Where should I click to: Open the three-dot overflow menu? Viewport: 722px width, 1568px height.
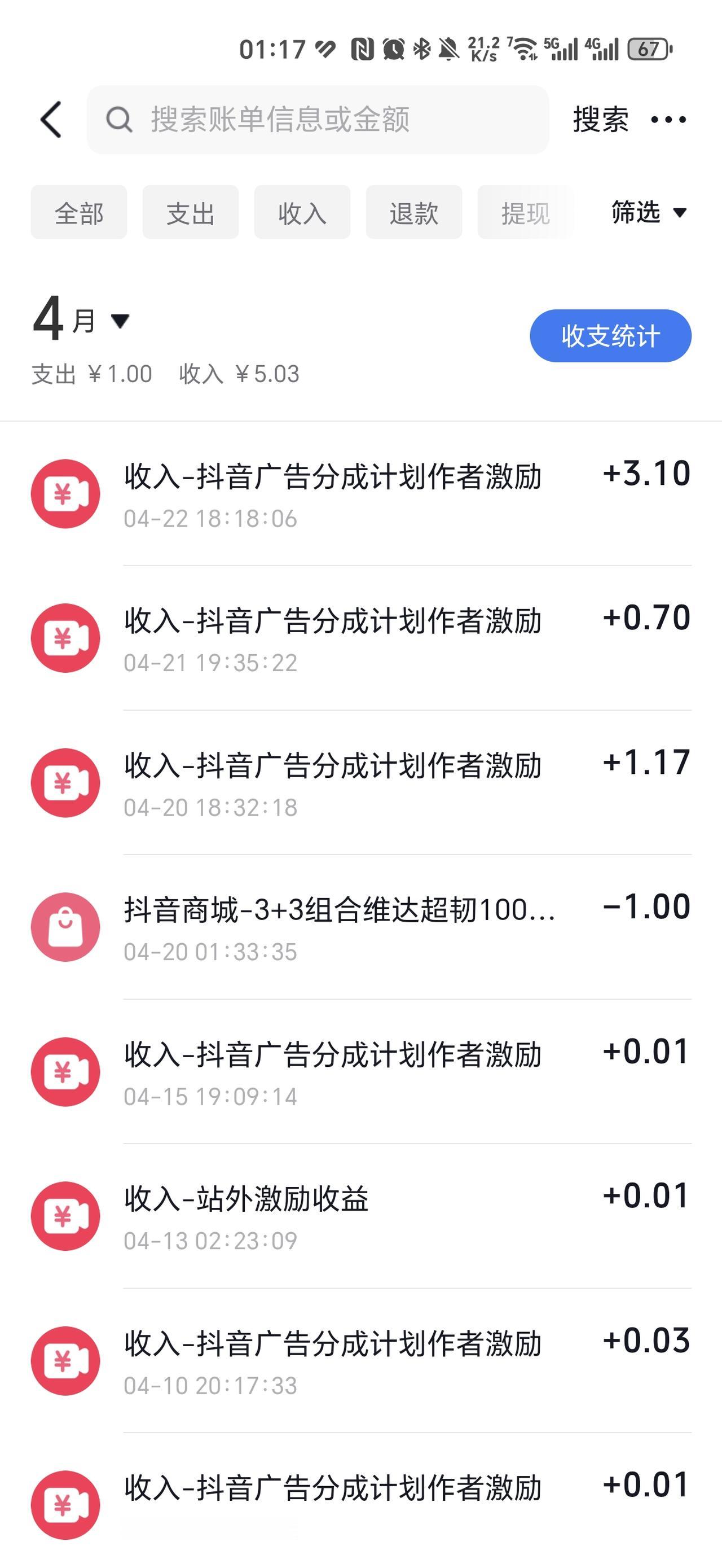[668, 119]
